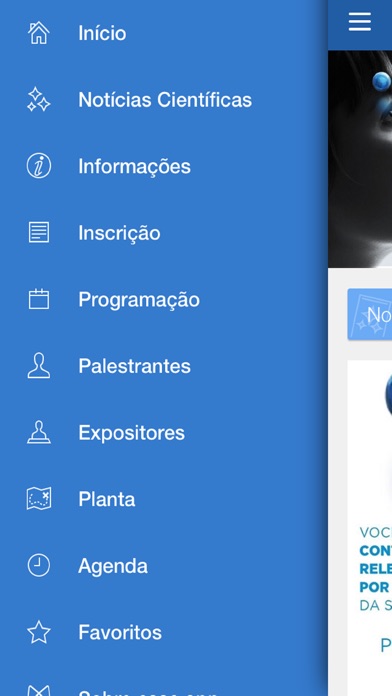Open my Agenda

[164, 566]
